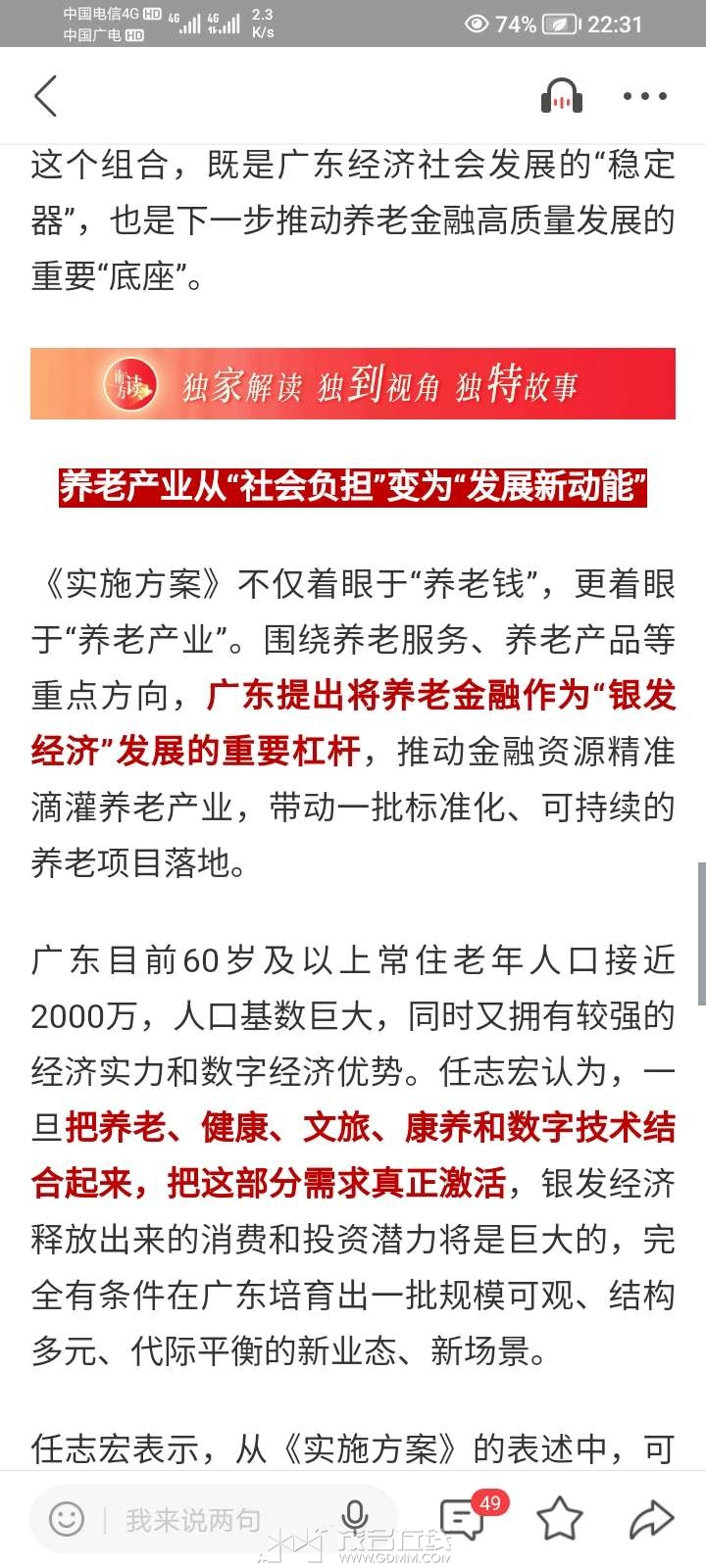This screenshot has height=1568, width=706.
Task: Tap the 我来说两句 comment field
Action: pos(193,1520)
